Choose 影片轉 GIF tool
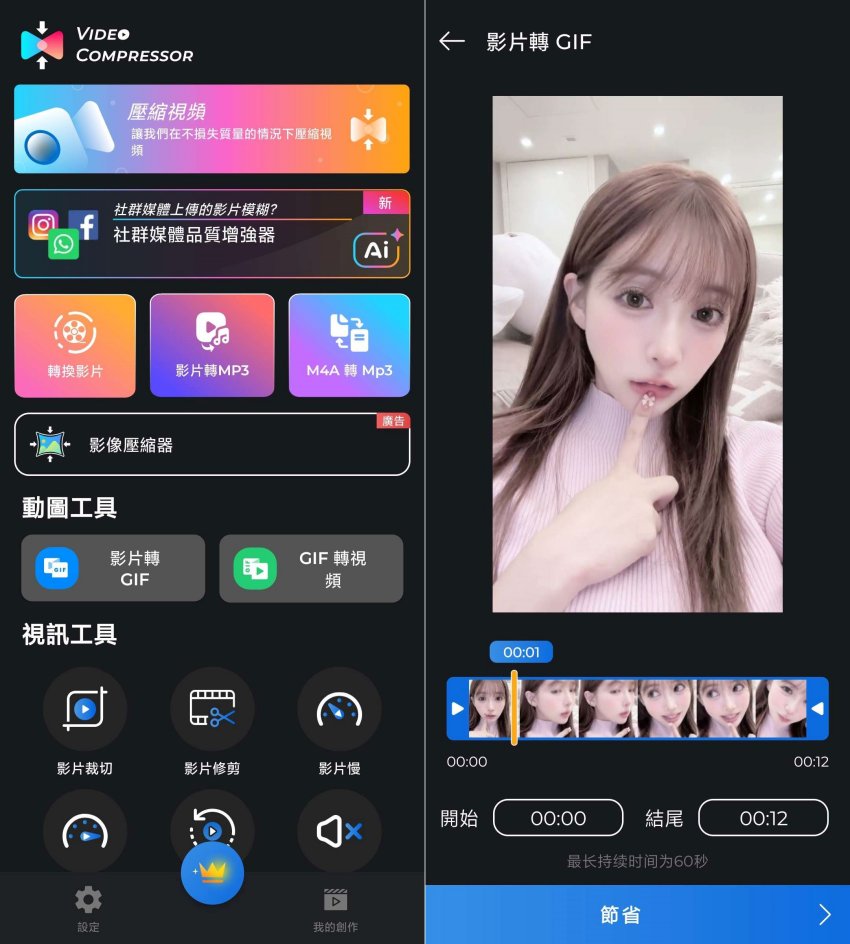Screen dimensions: 850x944 [113, 568]
